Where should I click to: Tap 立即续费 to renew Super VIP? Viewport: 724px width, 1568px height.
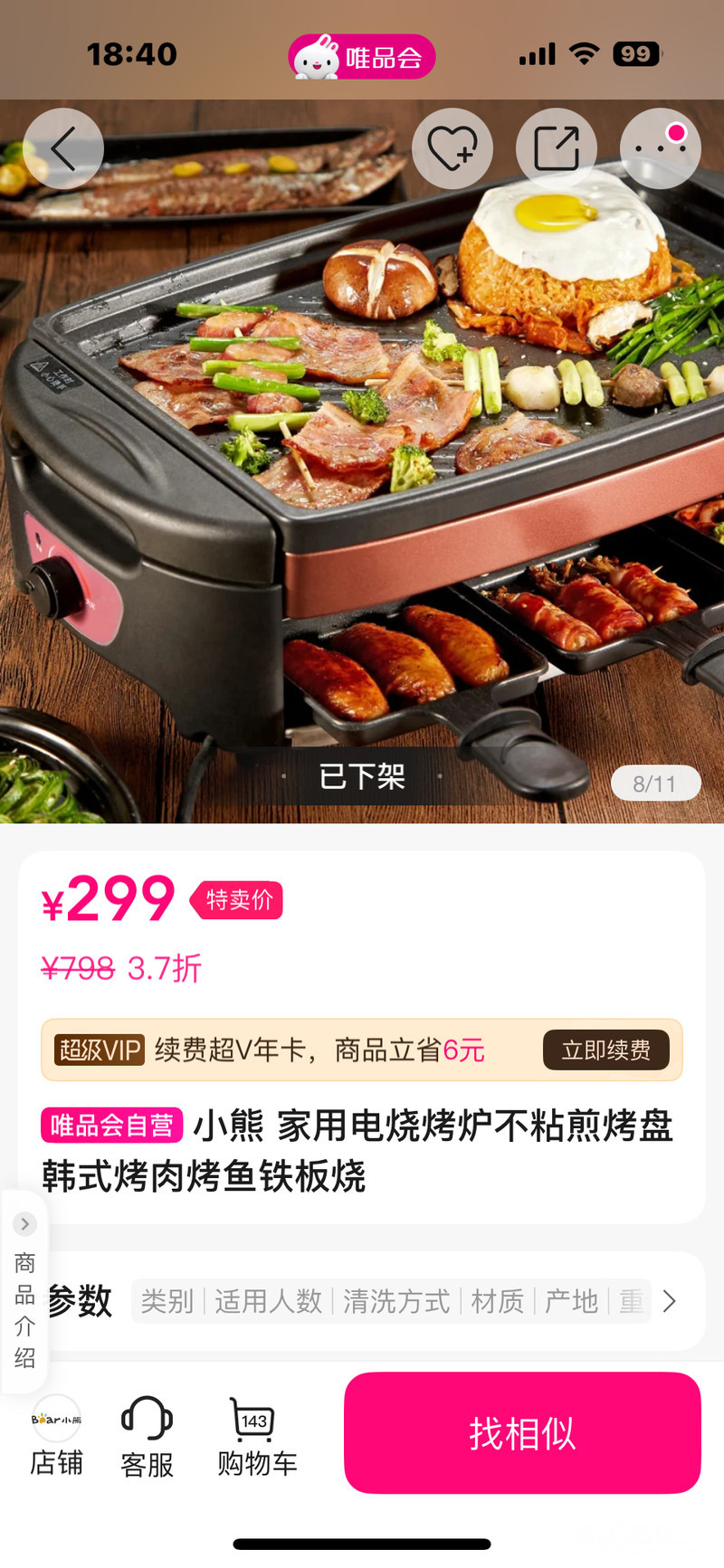605,1050
